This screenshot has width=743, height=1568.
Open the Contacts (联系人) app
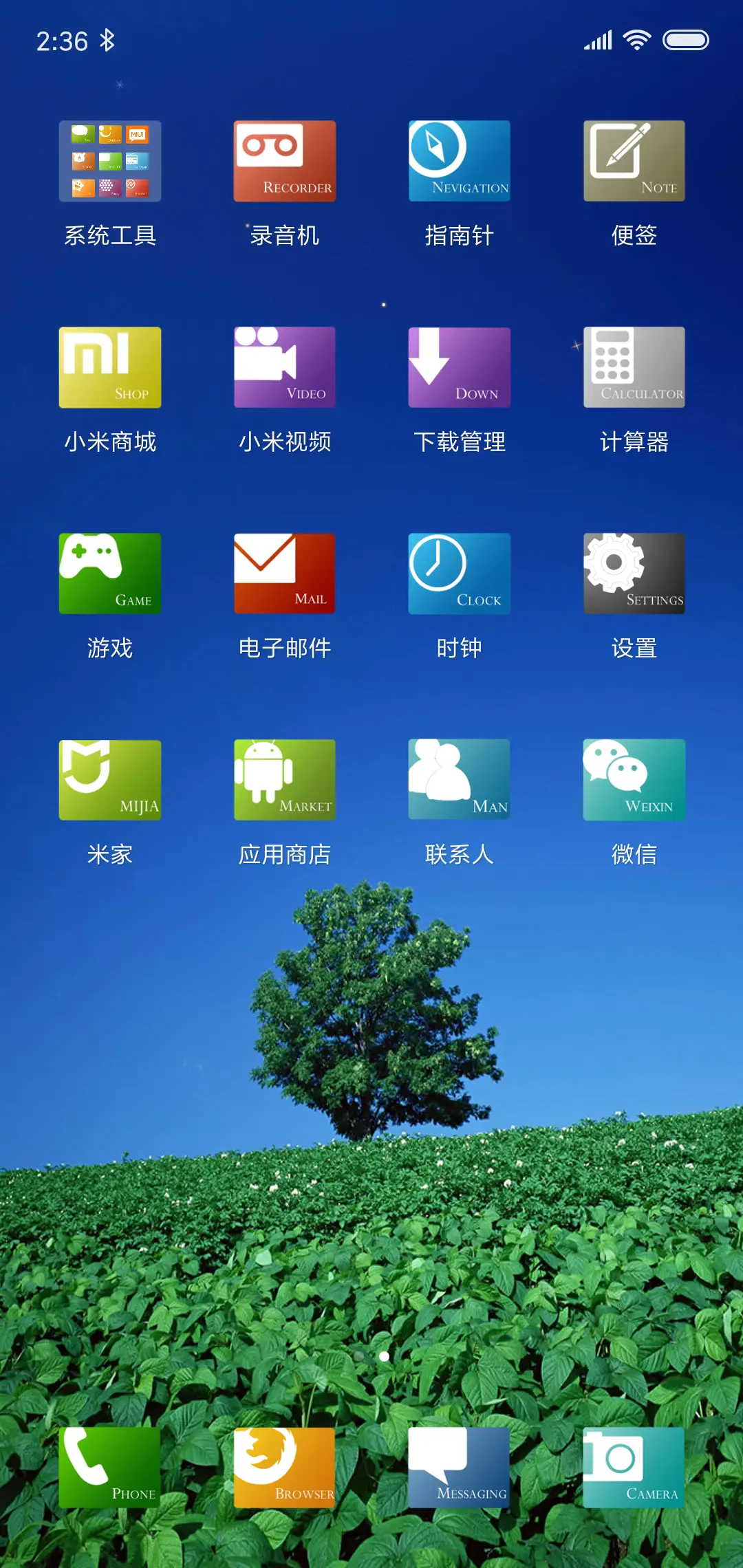[x=459, y=779]
